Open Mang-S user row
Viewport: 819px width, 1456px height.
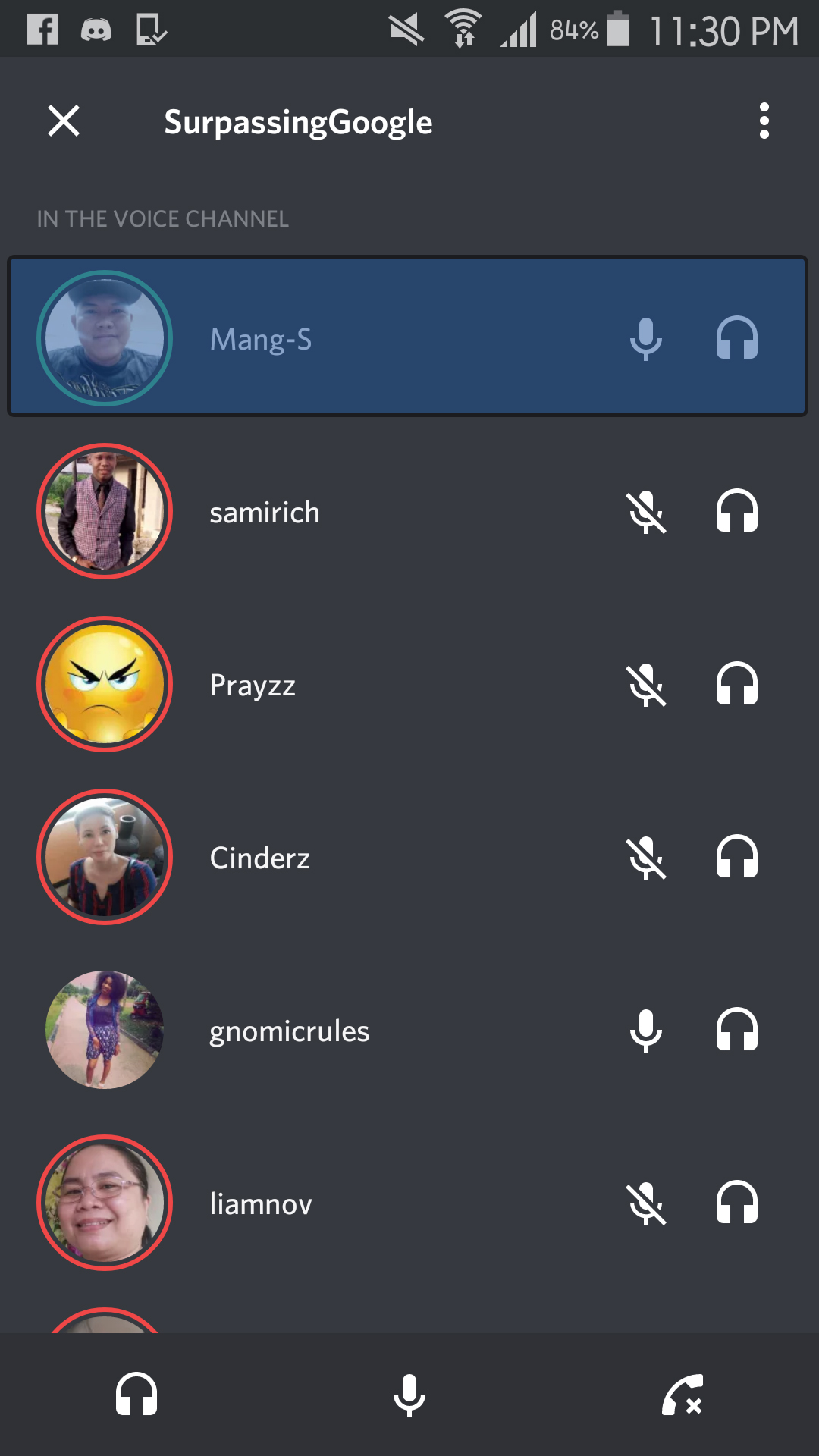pyautogui.click(x=408, y=337)
